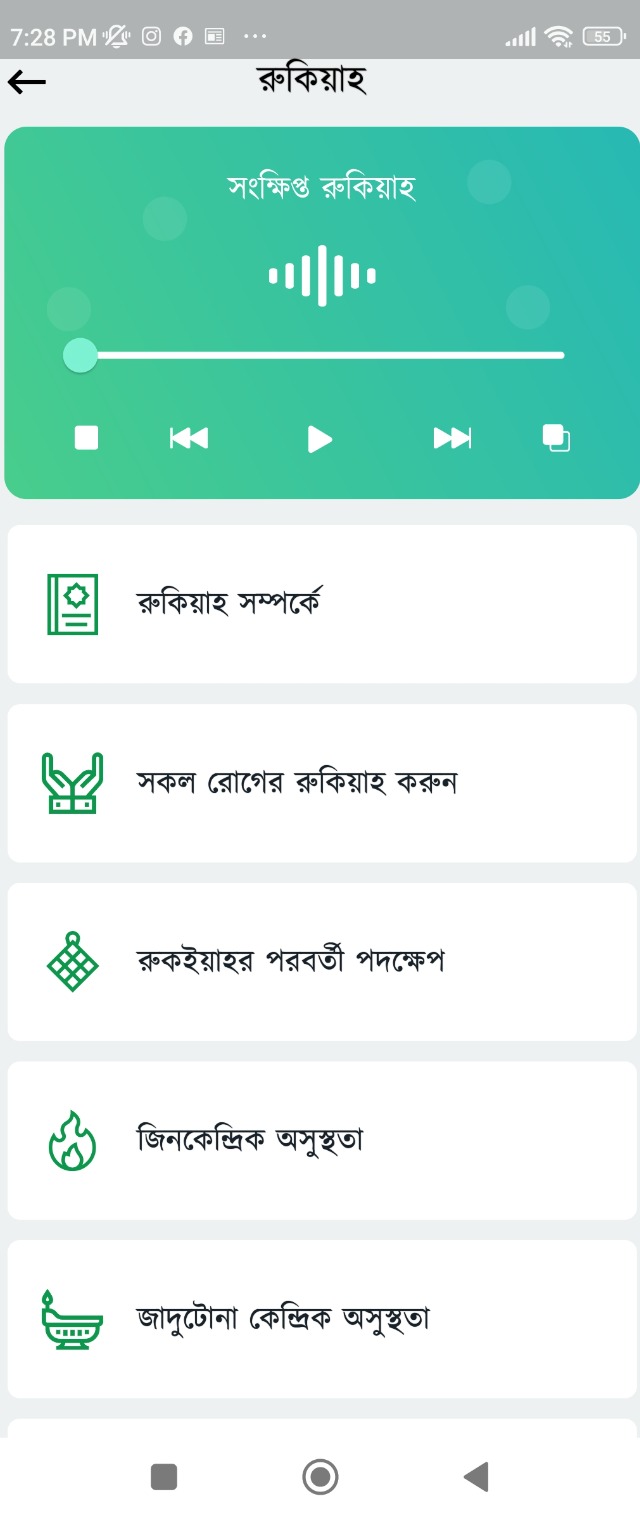The width and height of the screenshot is (640, 1520).
Task: Open জিনকেন্দ্রিক অসুস্থতা
Action: point(321,1140)
